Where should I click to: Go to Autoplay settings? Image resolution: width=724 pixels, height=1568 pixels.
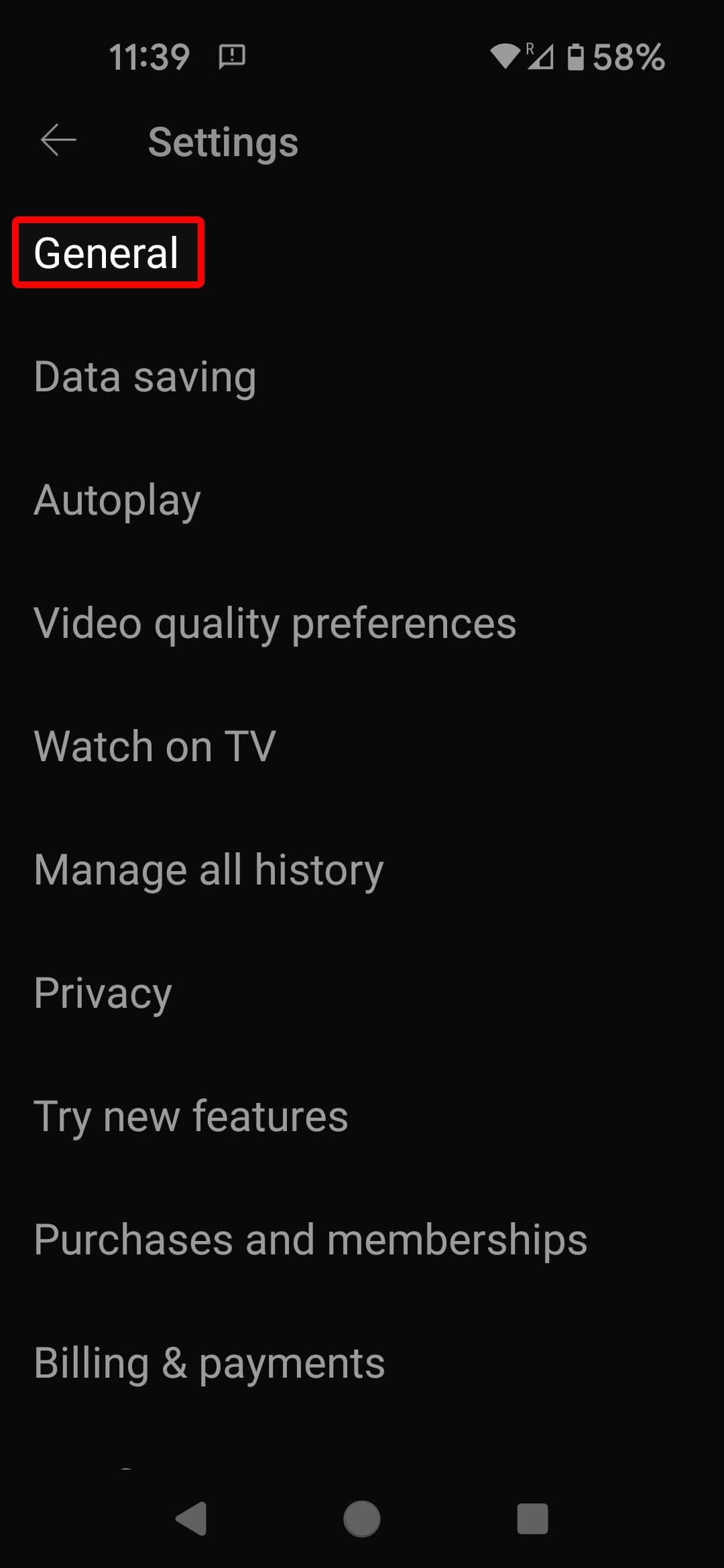pos(117,500)
